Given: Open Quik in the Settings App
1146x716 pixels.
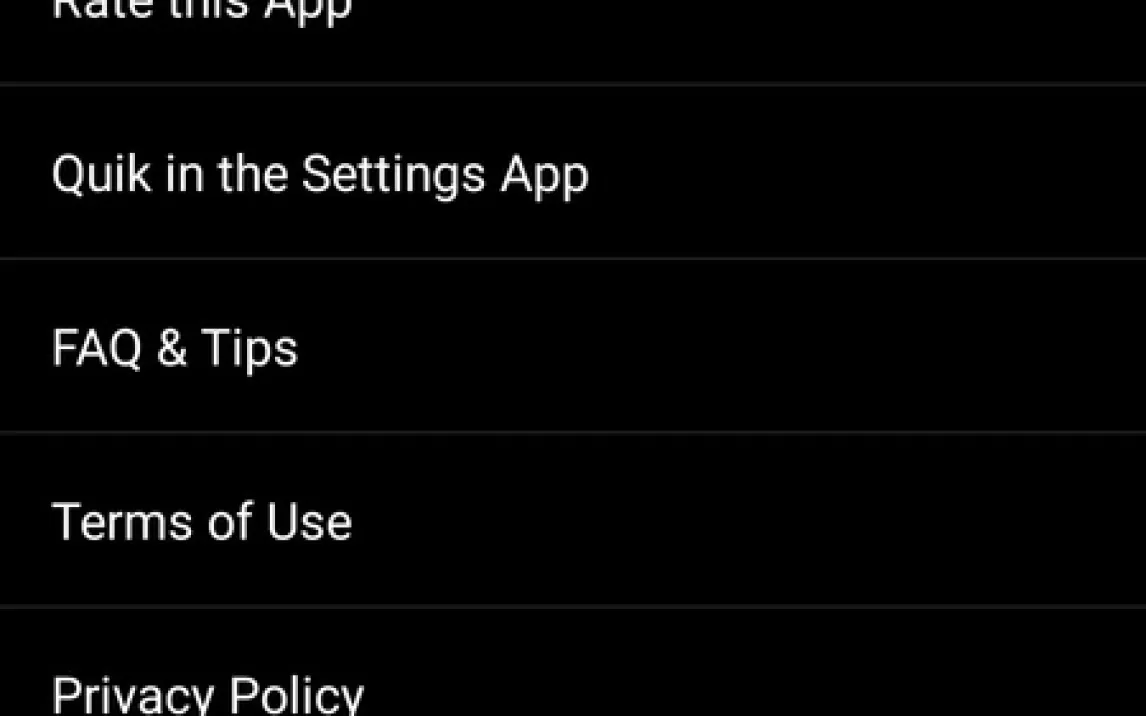Looking at the screenshot, I should [x=320, y=174].
